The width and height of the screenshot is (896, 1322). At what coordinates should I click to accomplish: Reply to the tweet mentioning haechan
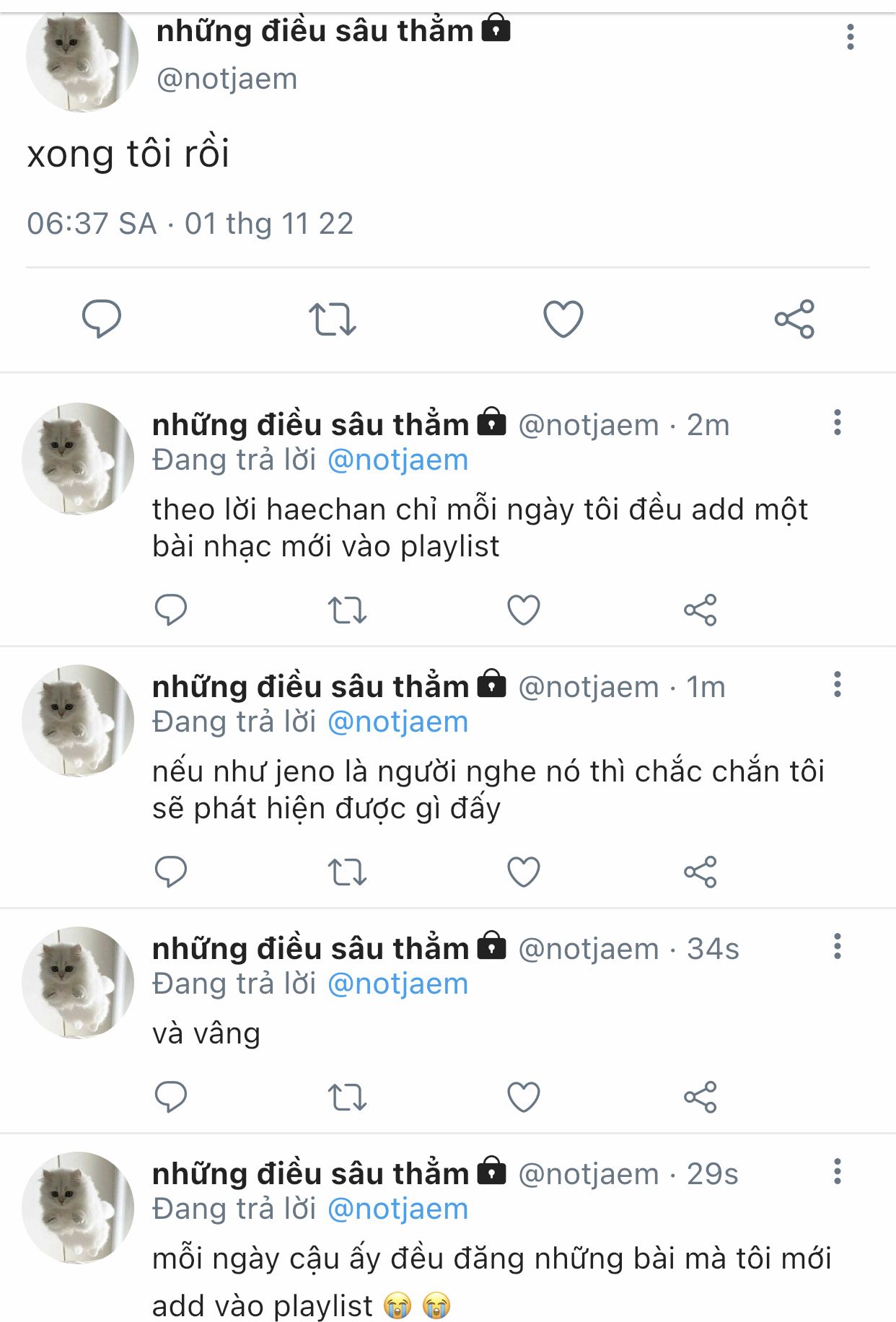(x=171, y=610)
